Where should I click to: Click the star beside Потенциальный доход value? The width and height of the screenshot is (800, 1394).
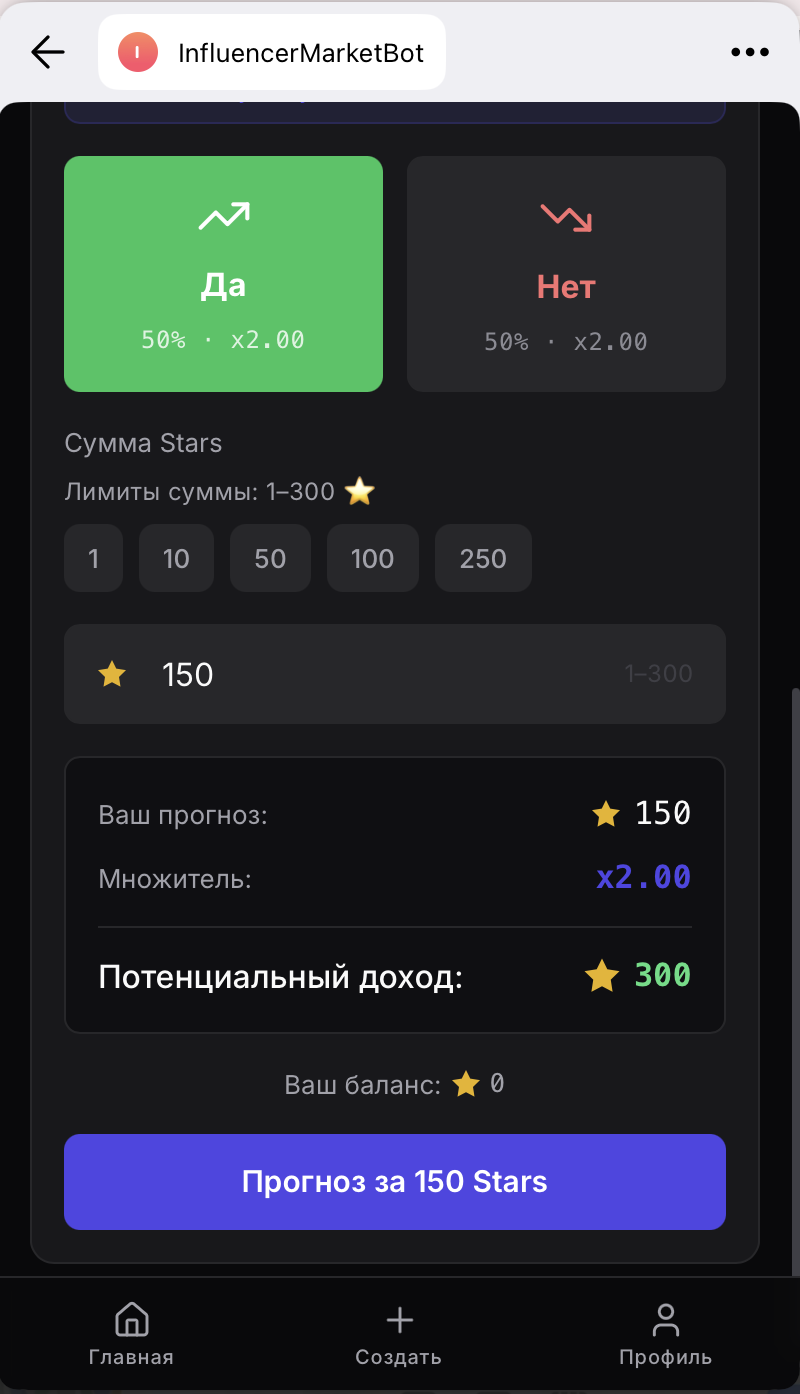[x=602, y=975]
